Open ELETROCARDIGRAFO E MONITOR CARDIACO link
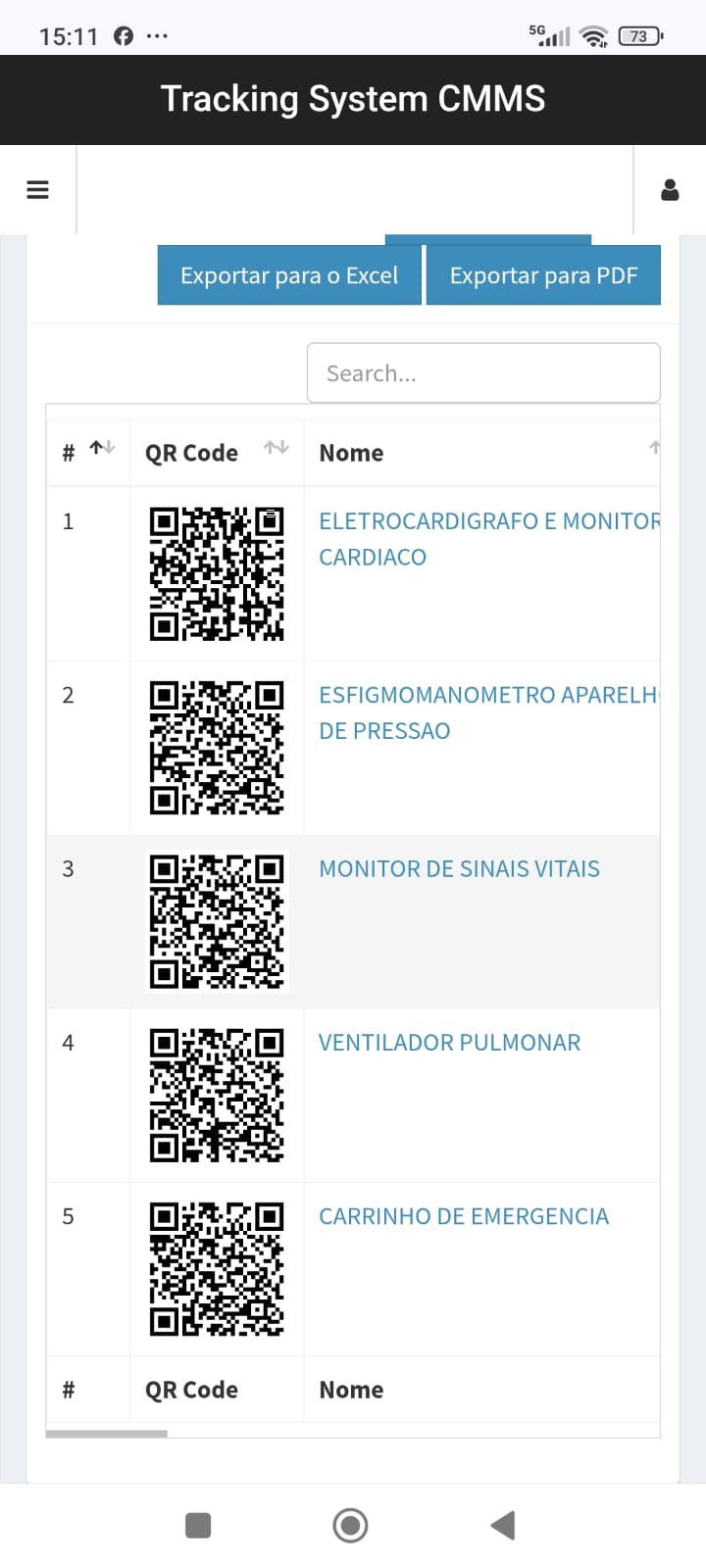Image resolution: width=706 pixels, height=1568 pixels. coord(488,521)
